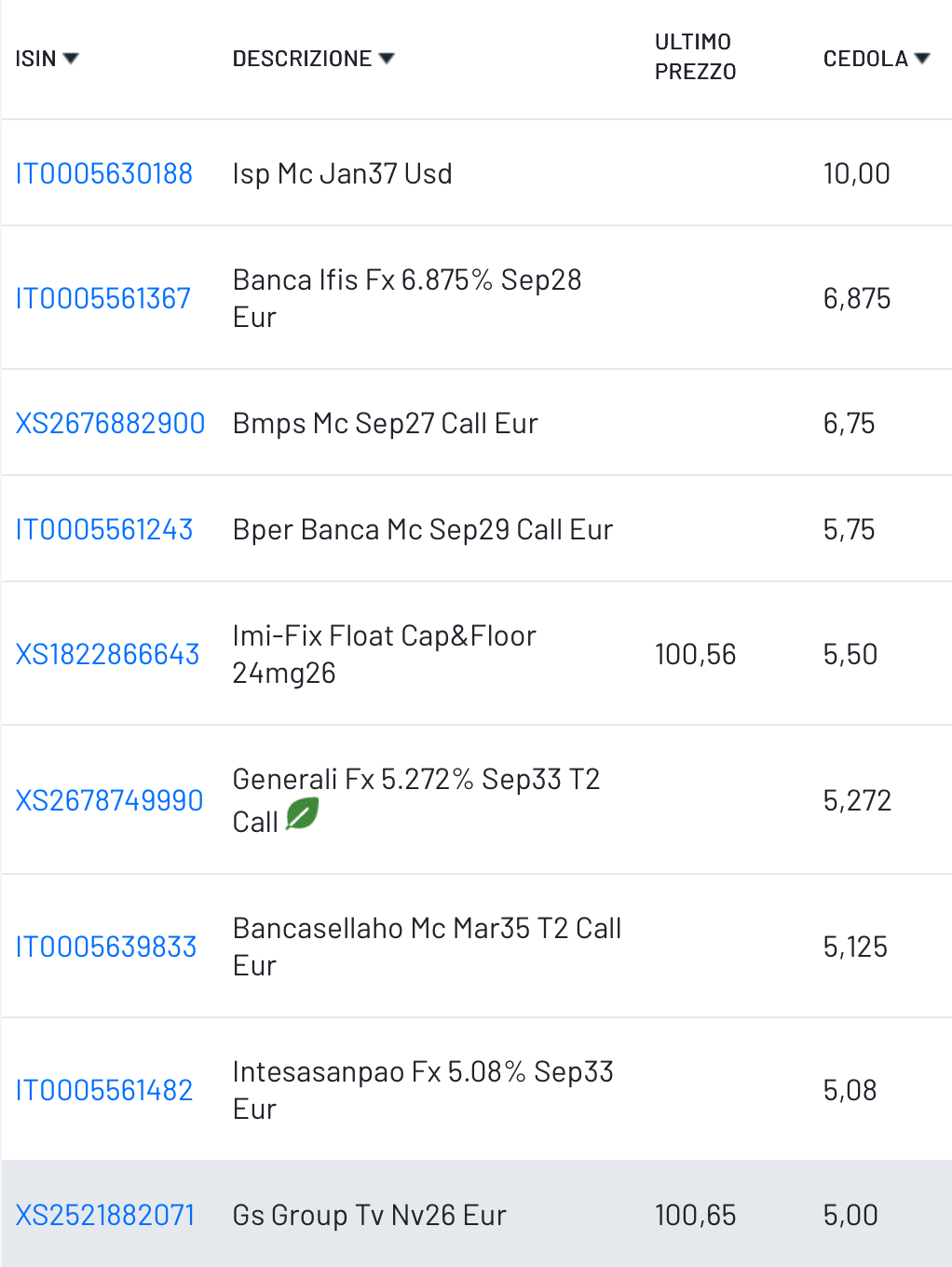Open the ISIN link IT0005561367

coord(102,298)
